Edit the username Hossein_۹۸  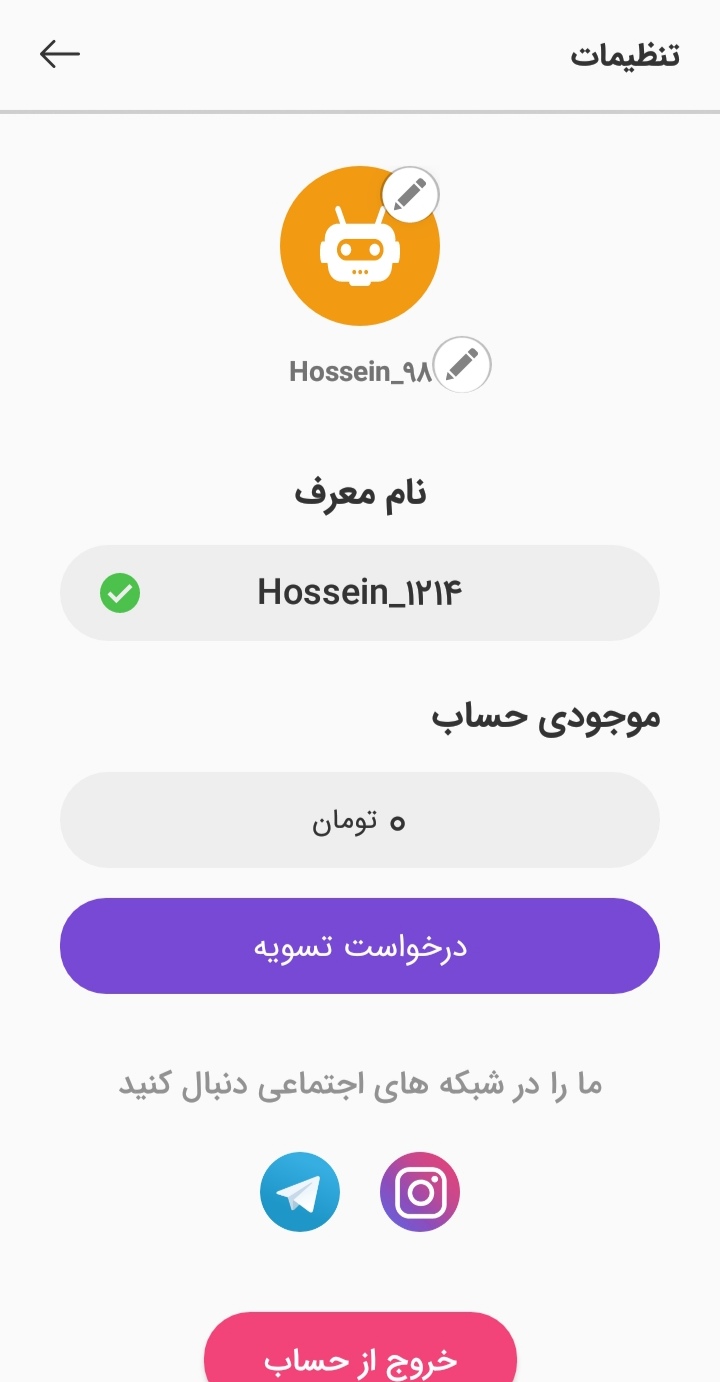(462, 365)
